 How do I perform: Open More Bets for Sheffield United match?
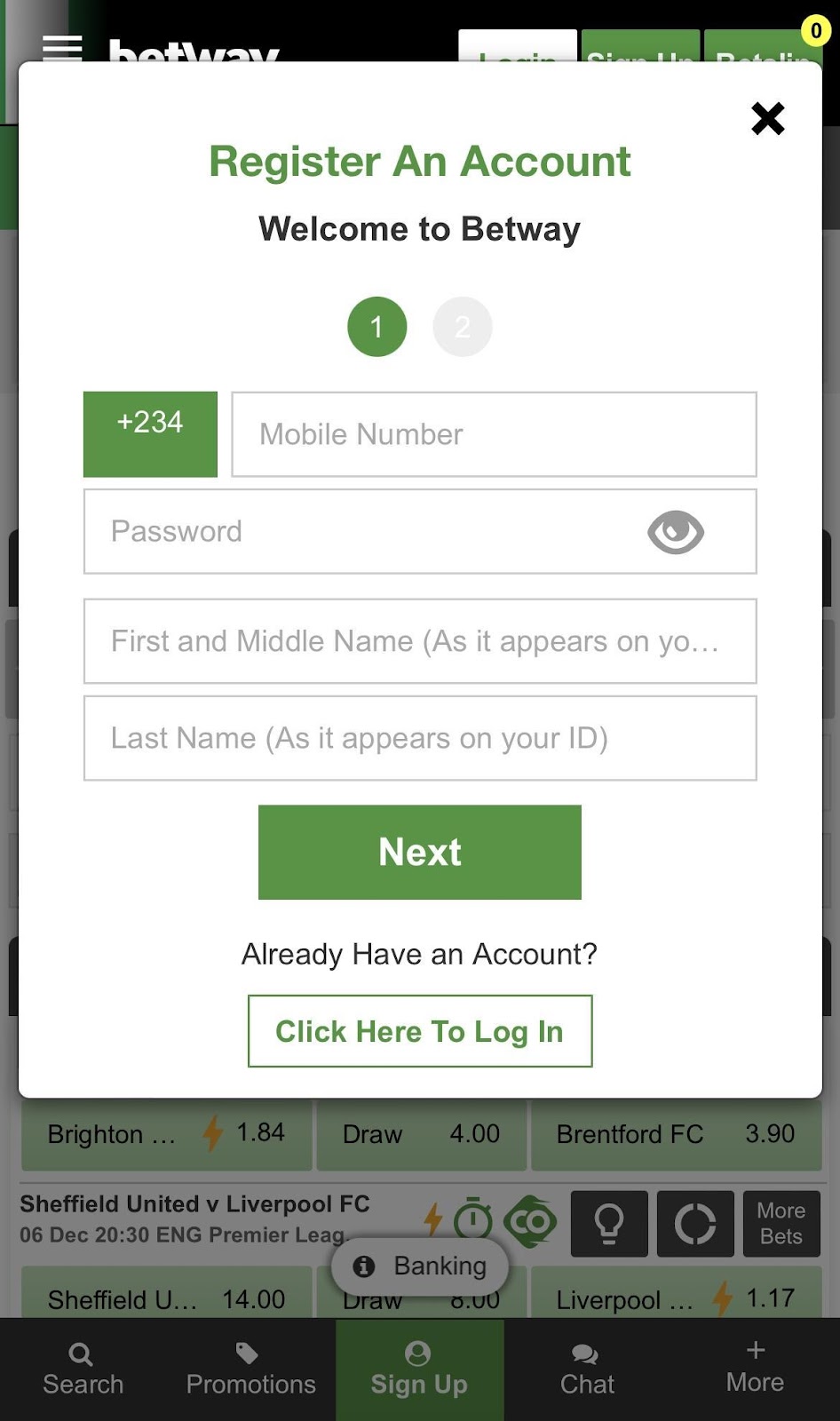pos(781,1223)
